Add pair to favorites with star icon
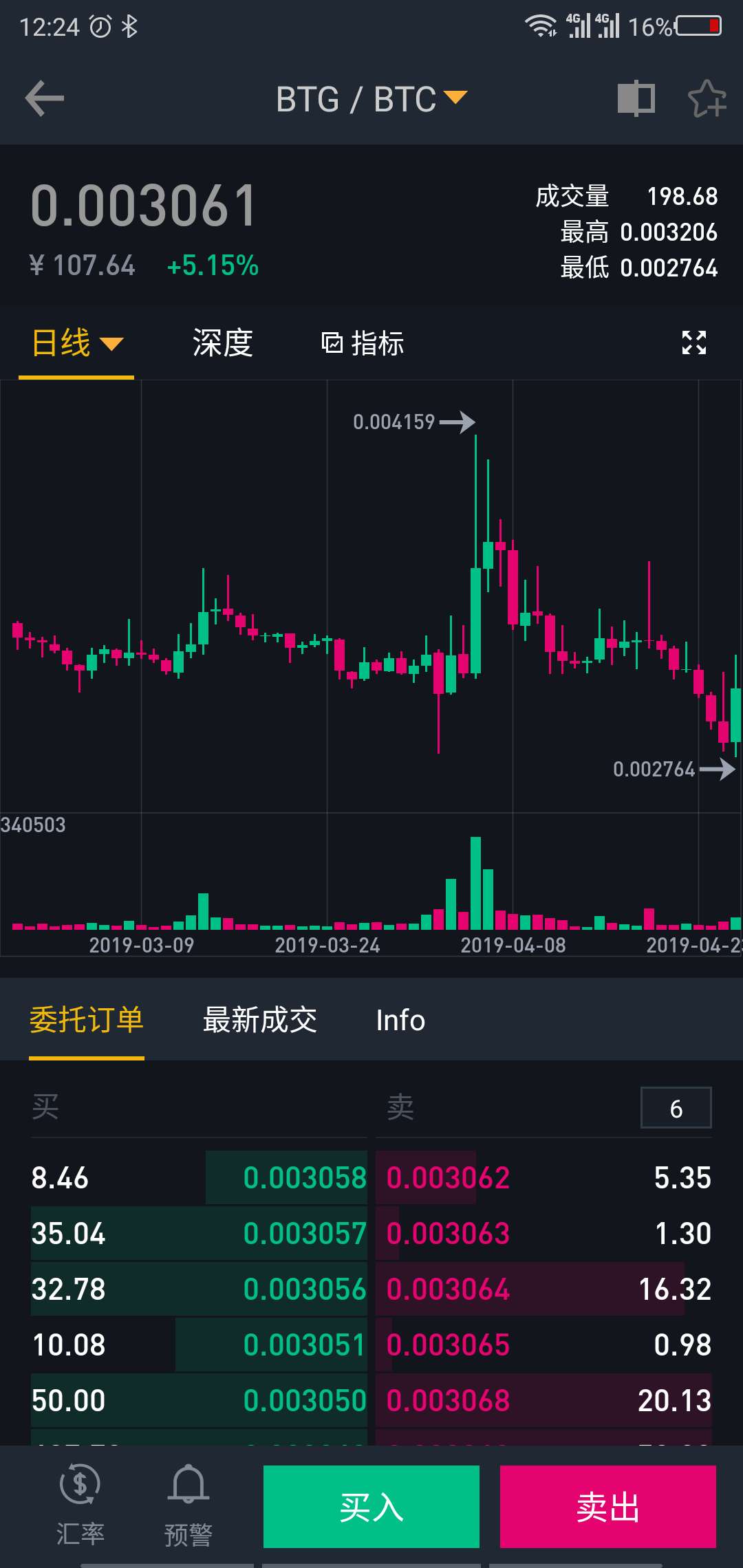This screenshot has height=1568, width=743. click(x=707, y=98)
